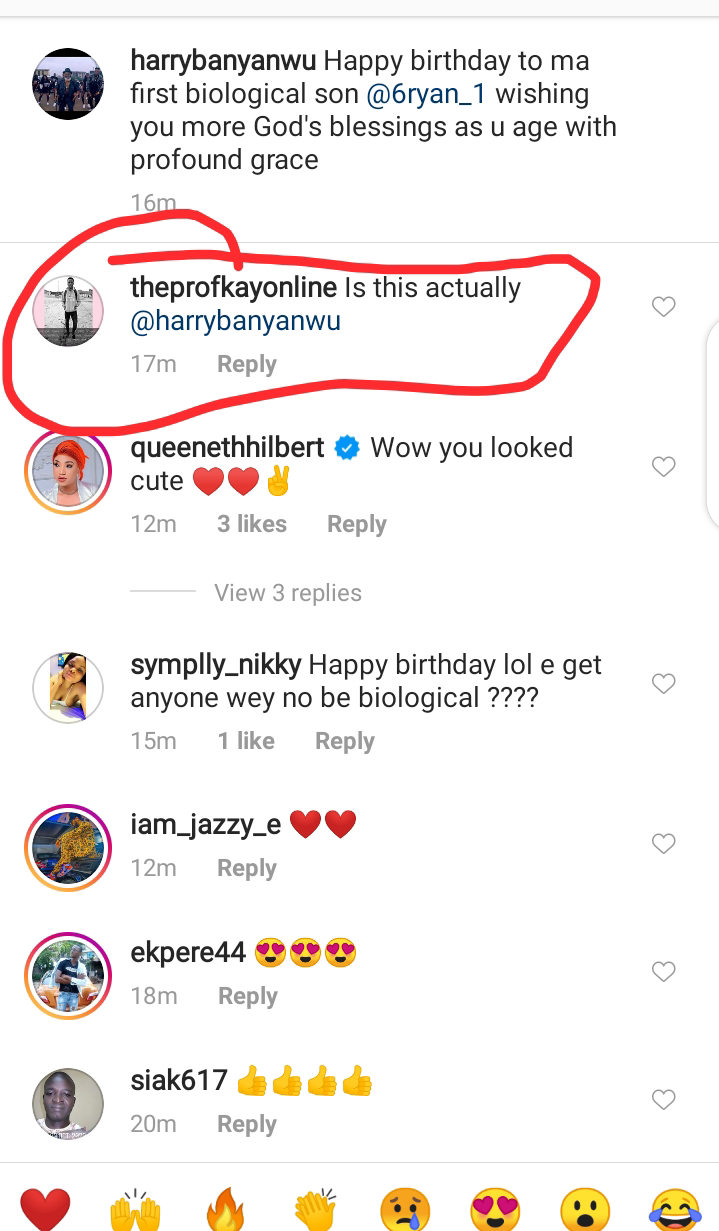Like iam_jazzy_e's comment
This screenshot has width=719, height=1231.
click(x=664, y=844)
